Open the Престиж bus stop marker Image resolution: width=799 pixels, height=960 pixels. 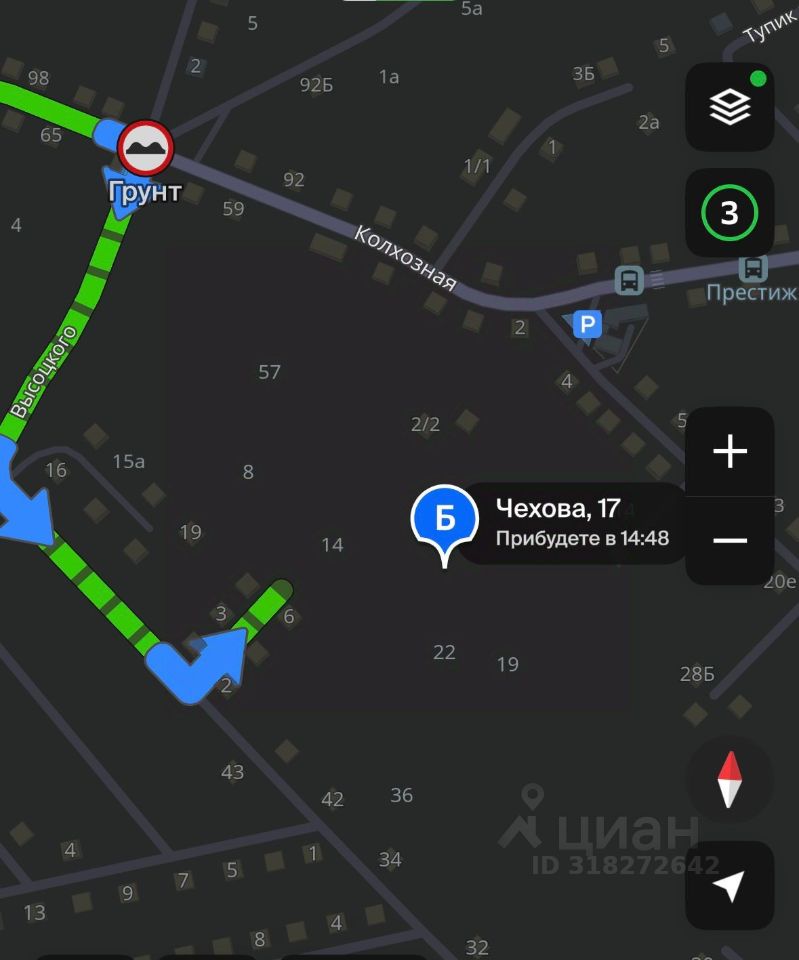[753, 268]
